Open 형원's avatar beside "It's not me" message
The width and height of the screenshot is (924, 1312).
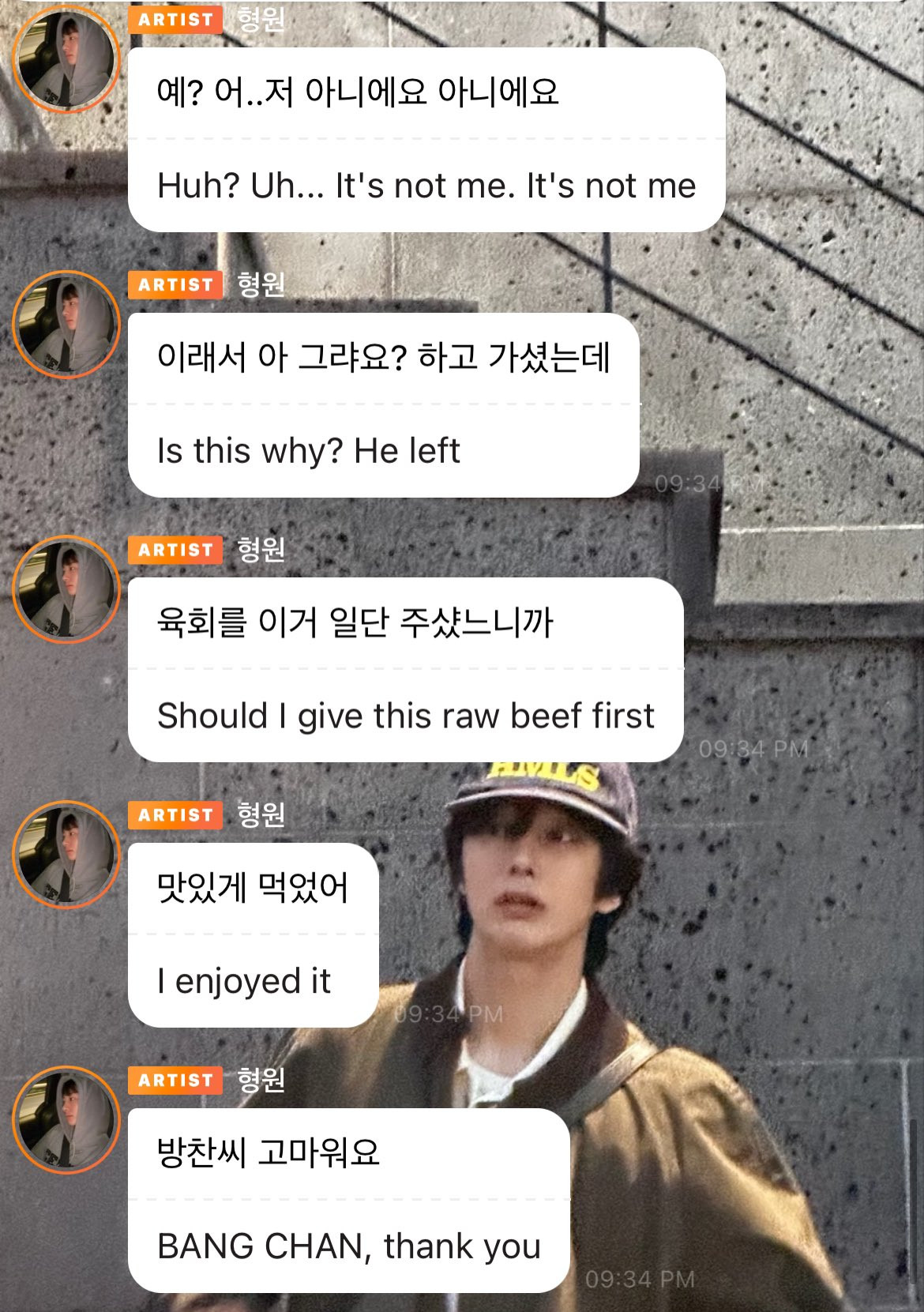[x=66, y=59]
